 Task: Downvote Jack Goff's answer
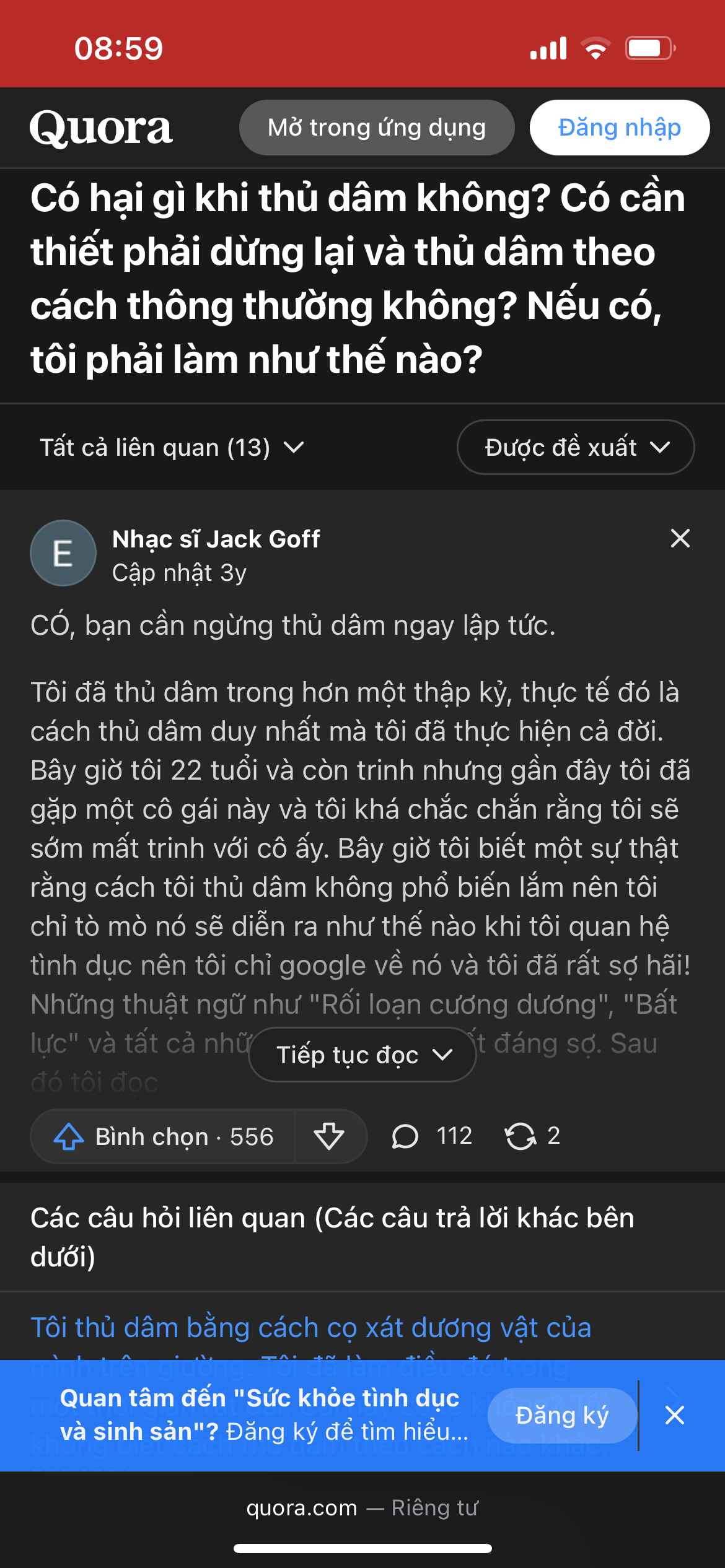click(329, 1136)
